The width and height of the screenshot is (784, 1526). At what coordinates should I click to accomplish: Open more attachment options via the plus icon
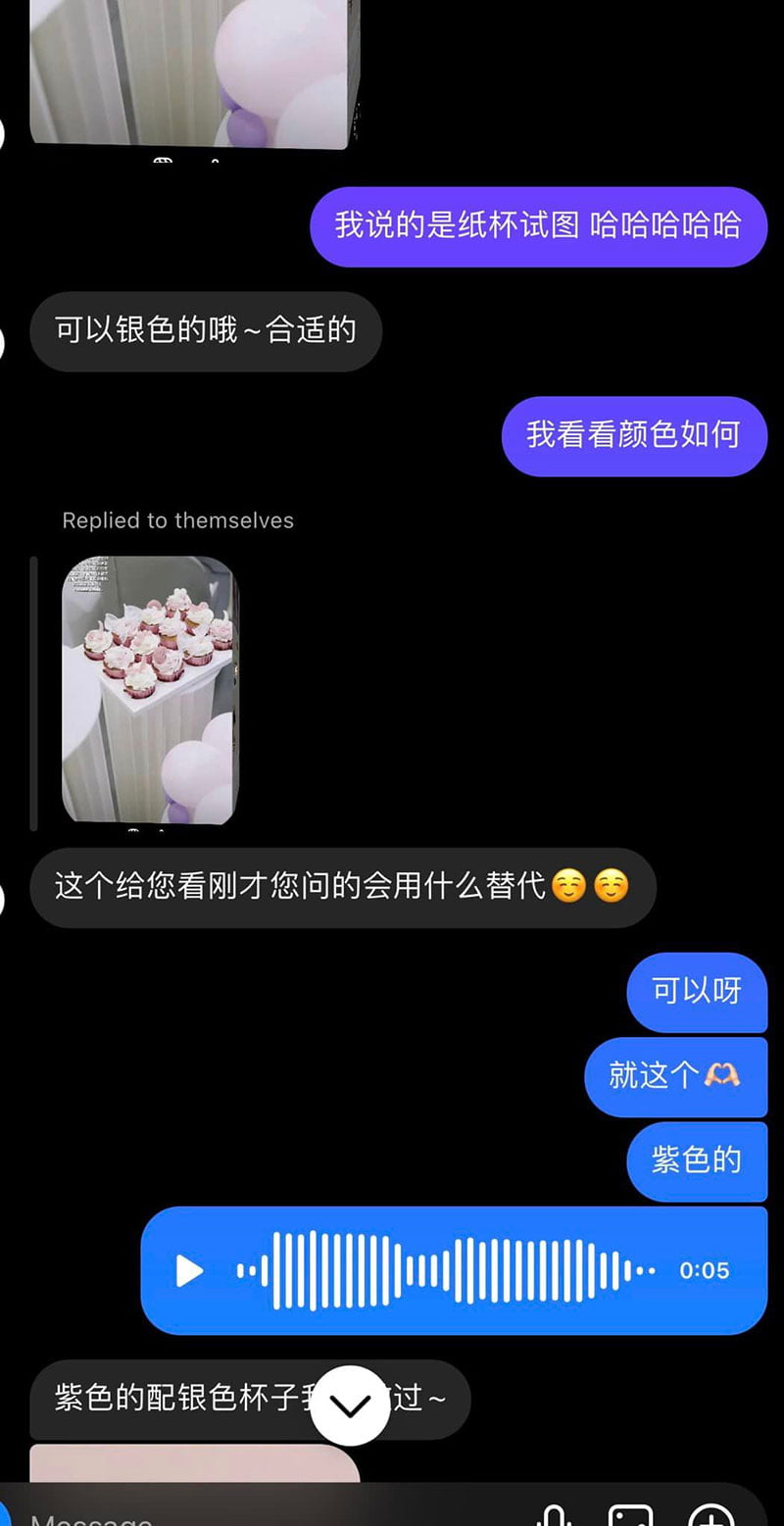click(x=711, y=1517)
